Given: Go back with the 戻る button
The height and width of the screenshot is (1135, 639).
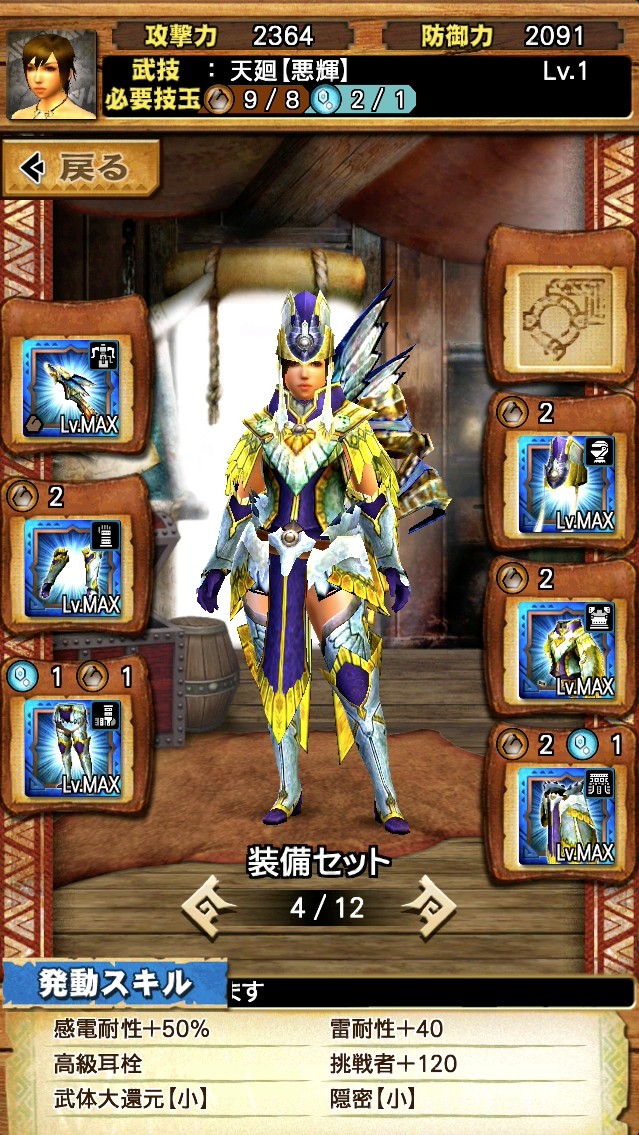Looking at the screenshot, I should pyautogui.click(x=80, y=169).
